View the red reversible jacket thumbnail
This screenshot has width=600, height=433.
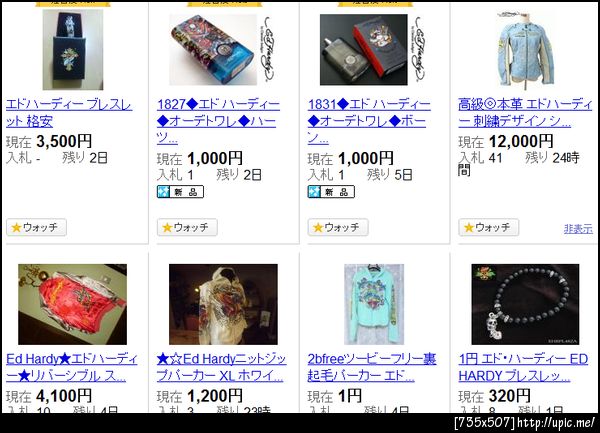(x=72, y=304)
